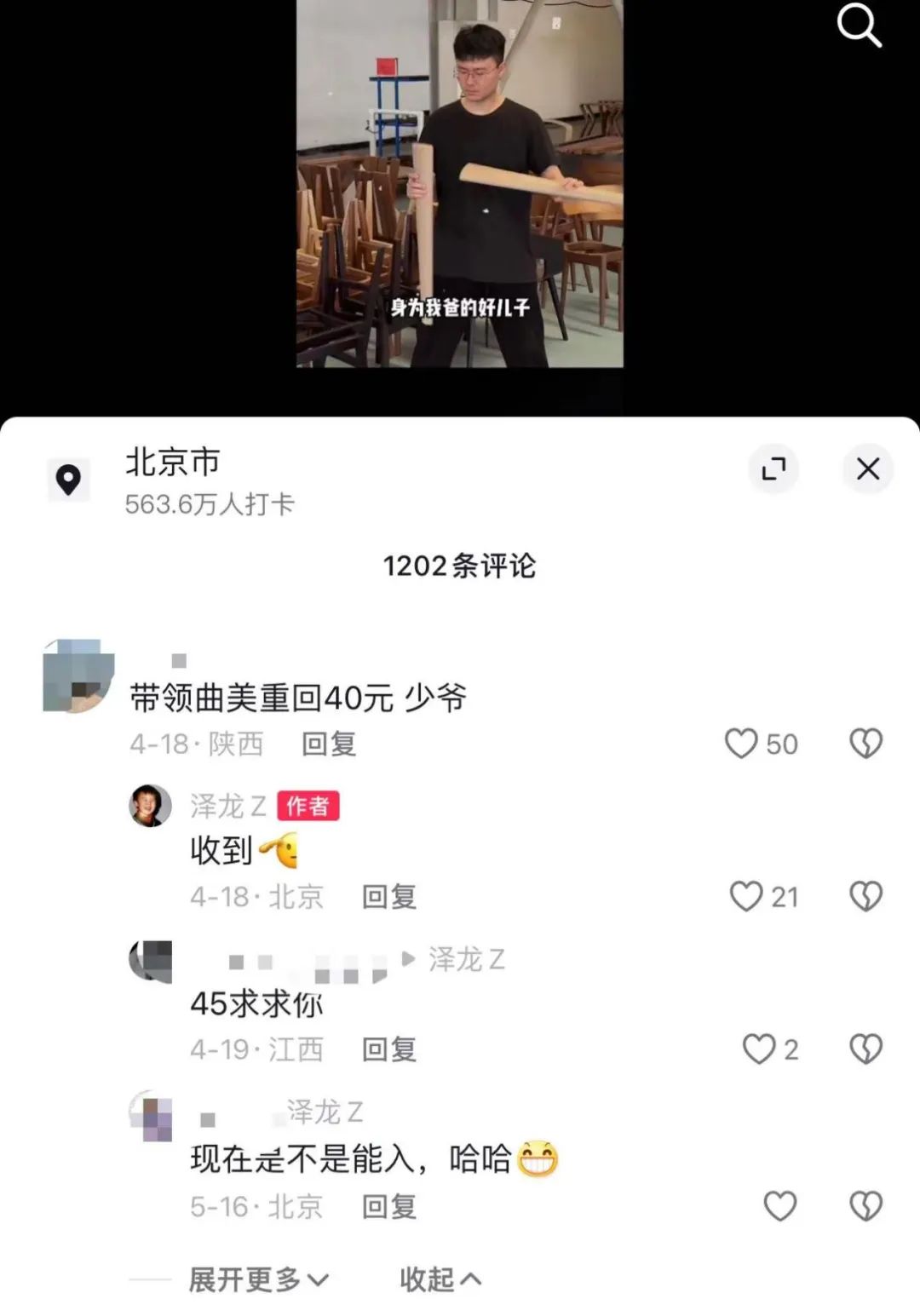
Task: Dislike the comment 带领曲美重回40元 少爷
Action: pos(865,744)
